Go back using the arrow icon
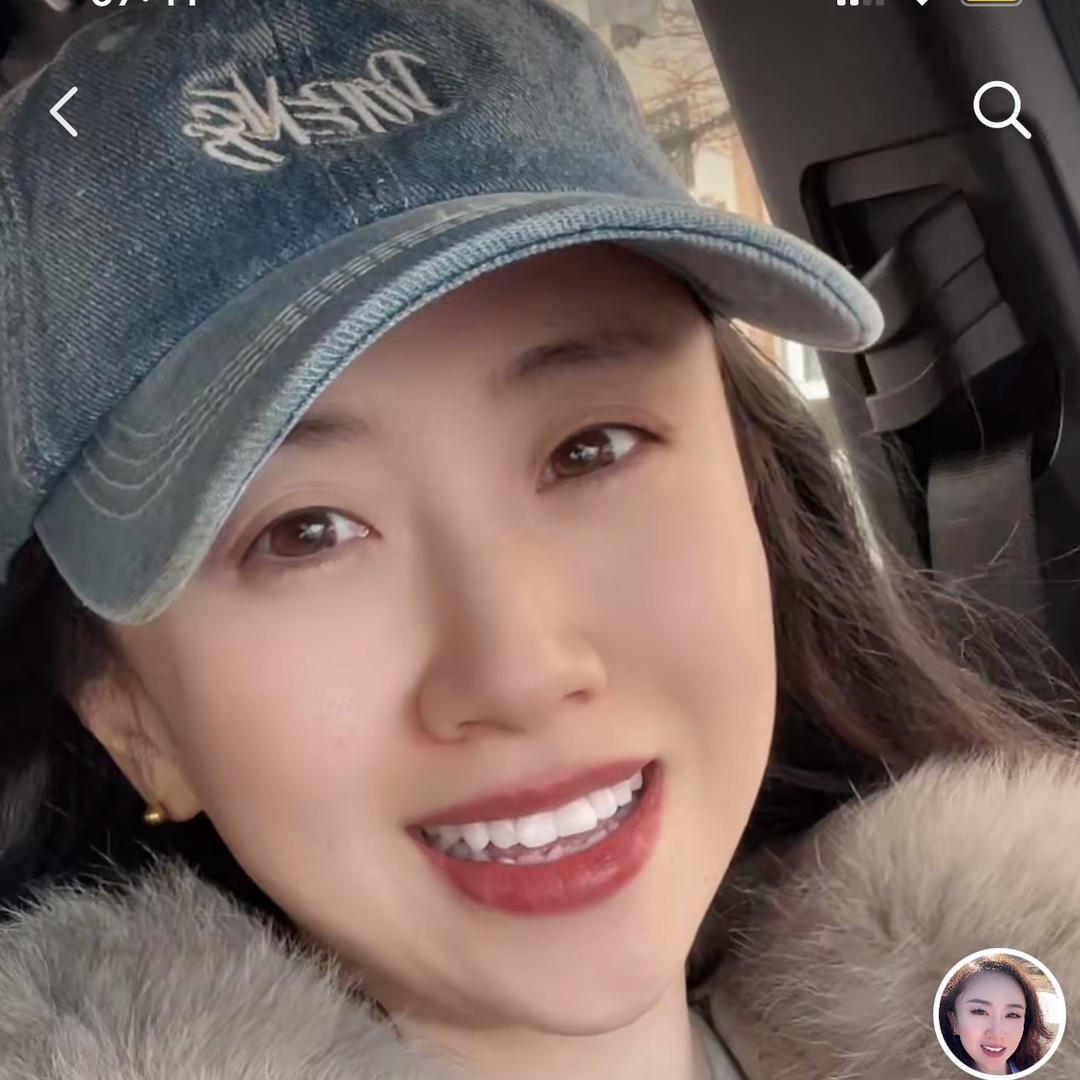1080x1080 pixels. (64, 111)
